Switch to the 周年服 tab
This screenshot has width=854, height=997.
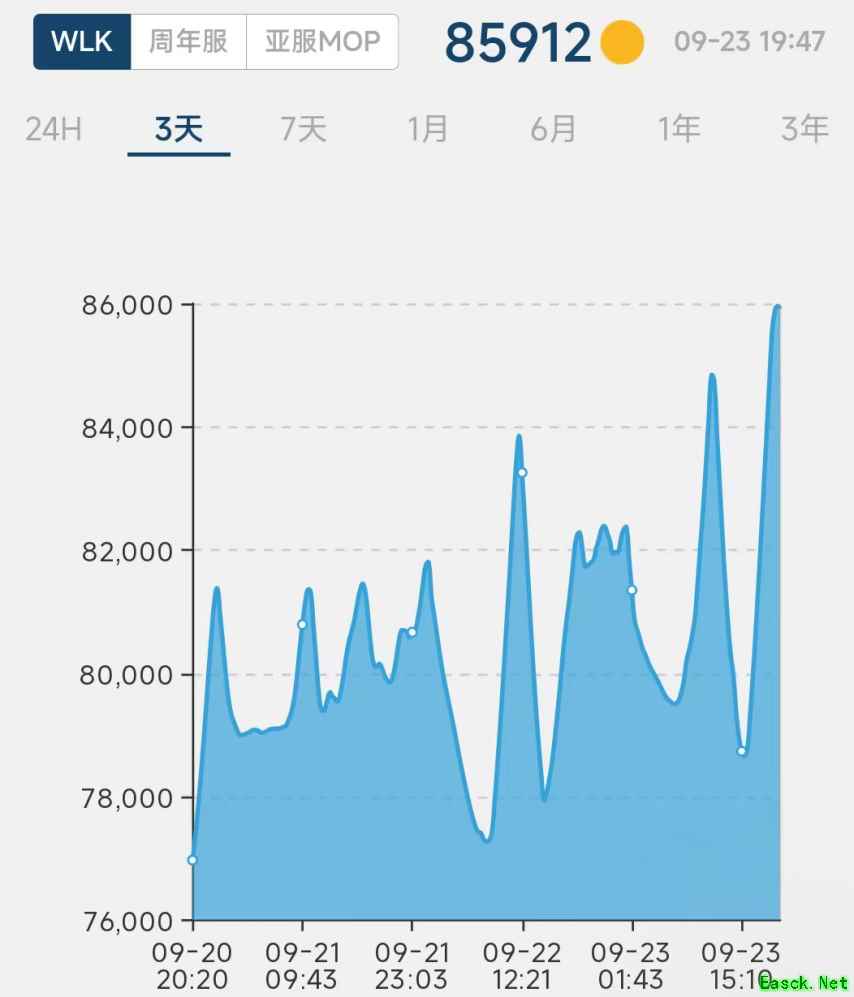188,42
